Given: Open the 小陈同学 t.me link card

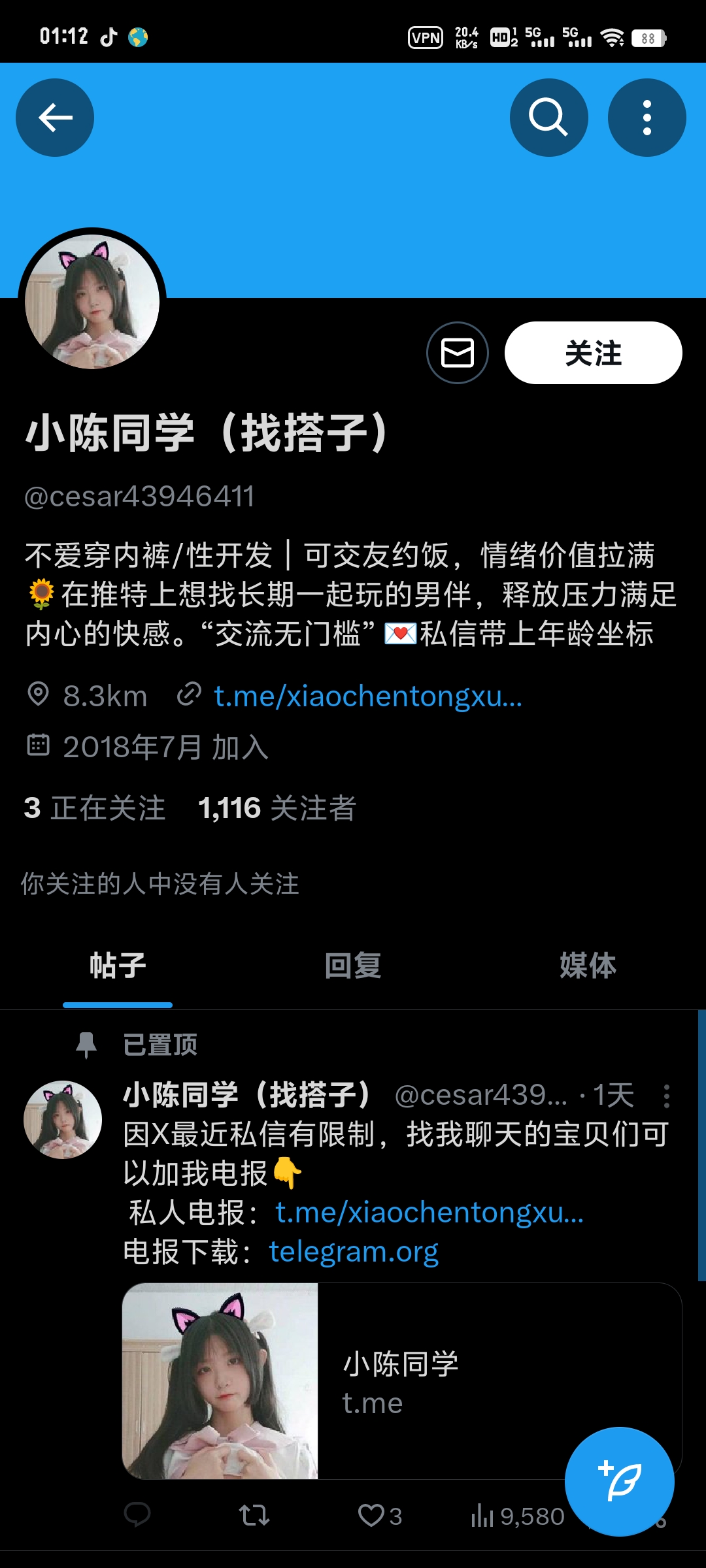Looking at the screenshot, I should point(401,1381).
